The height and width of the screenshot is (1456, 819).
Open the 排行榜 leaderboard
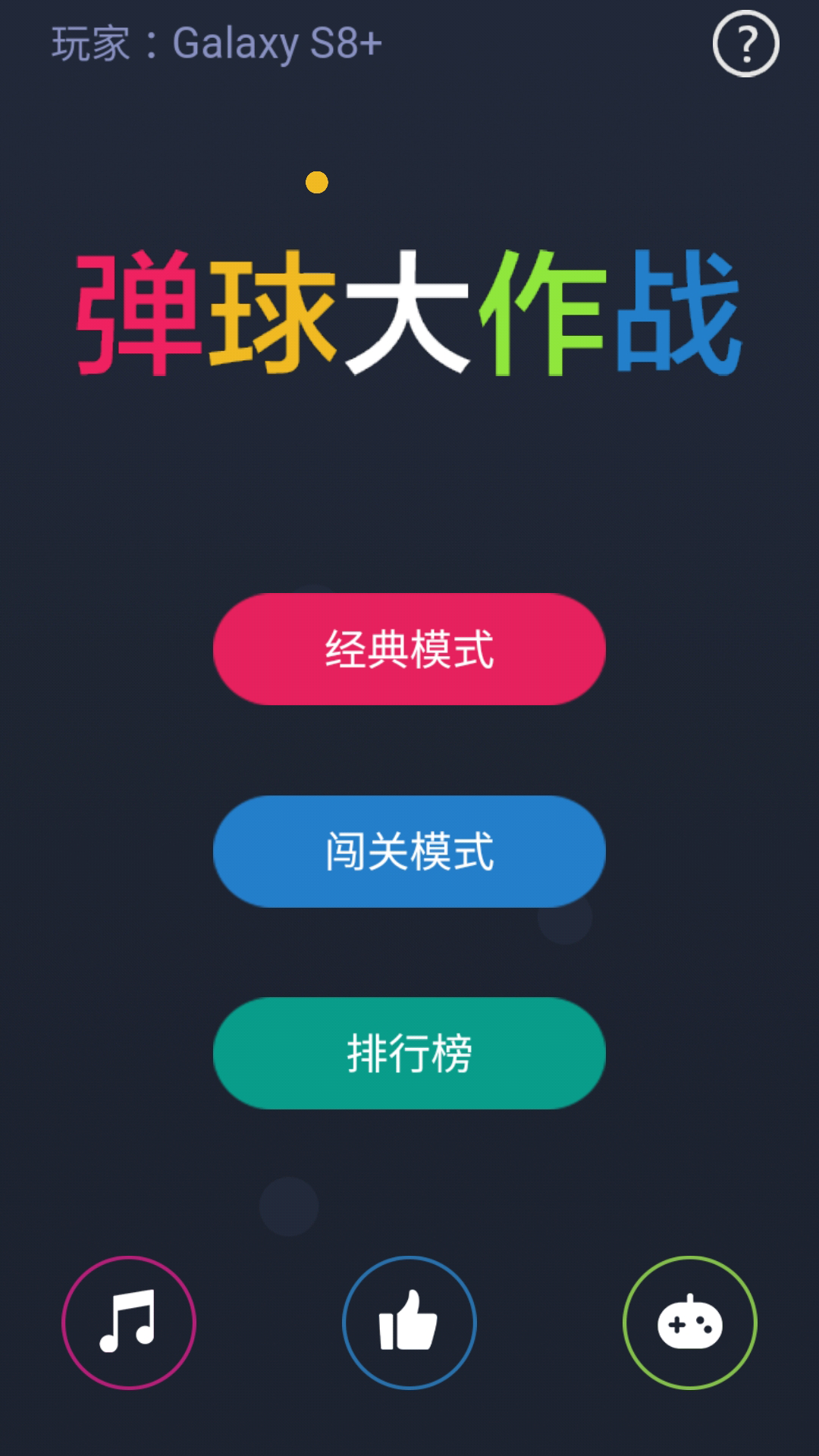click(x=409, y=1053)
